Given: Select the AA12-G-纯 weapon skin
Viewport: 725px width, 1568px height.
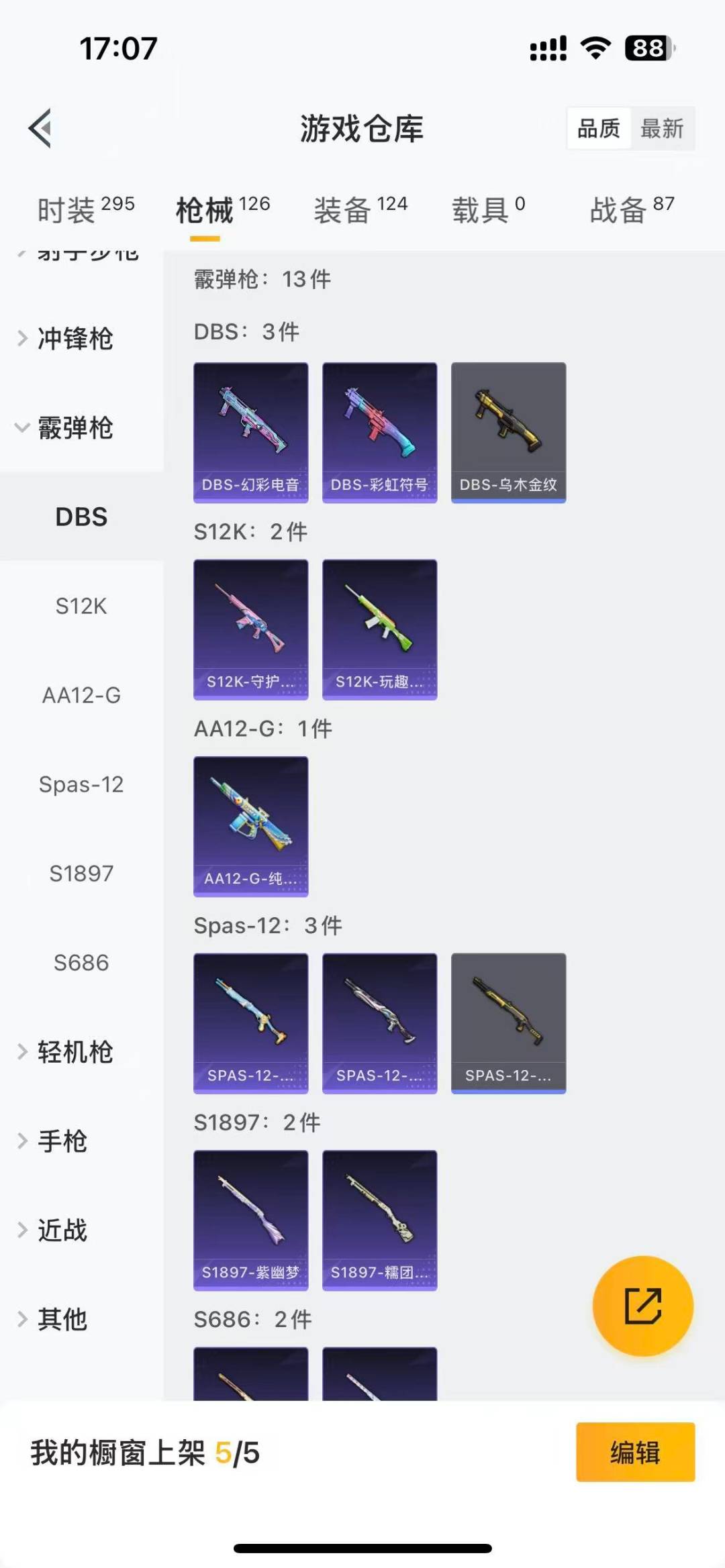Looking at the screenshot, I should click(251, 827).
